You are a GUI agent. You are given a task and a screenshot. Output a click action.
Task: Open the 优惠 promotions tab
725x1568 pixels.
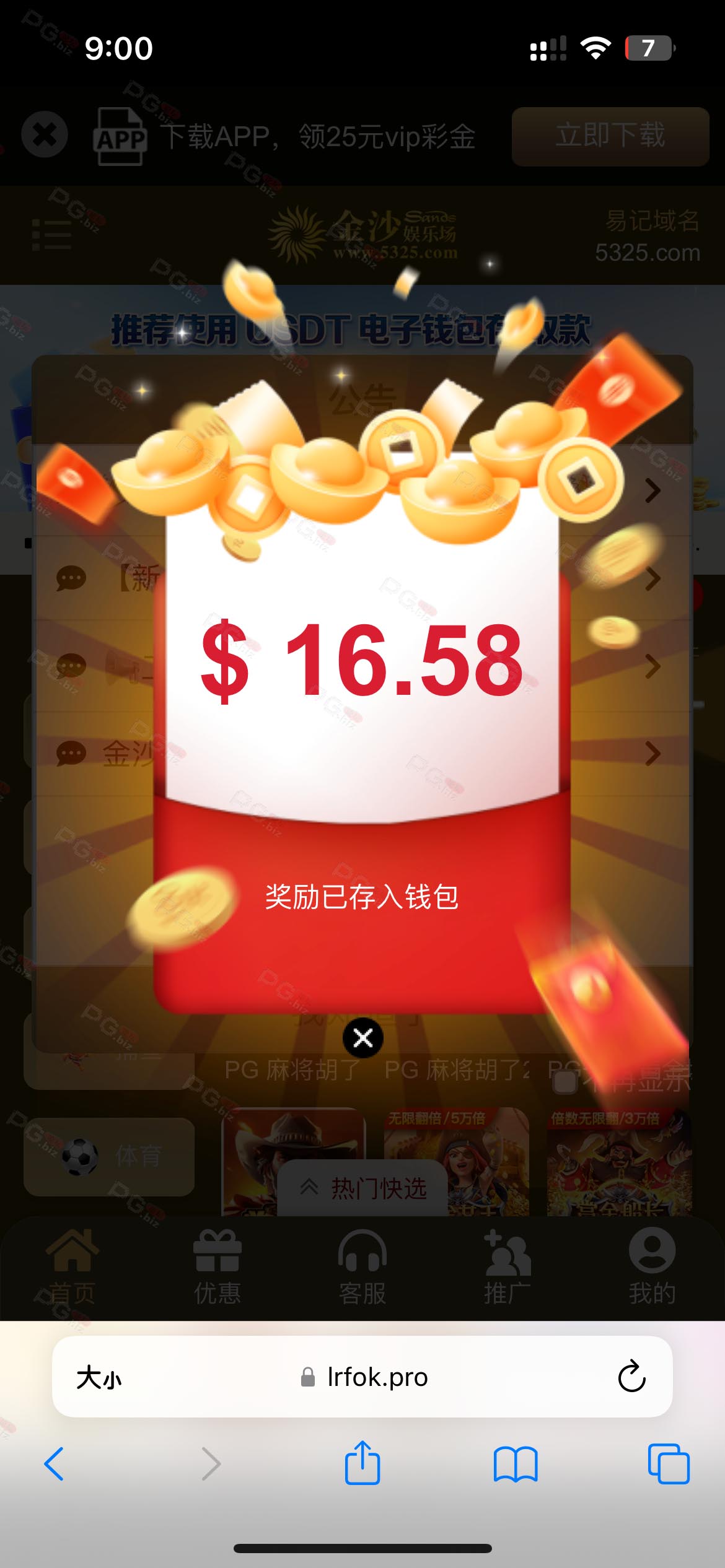217,1267
